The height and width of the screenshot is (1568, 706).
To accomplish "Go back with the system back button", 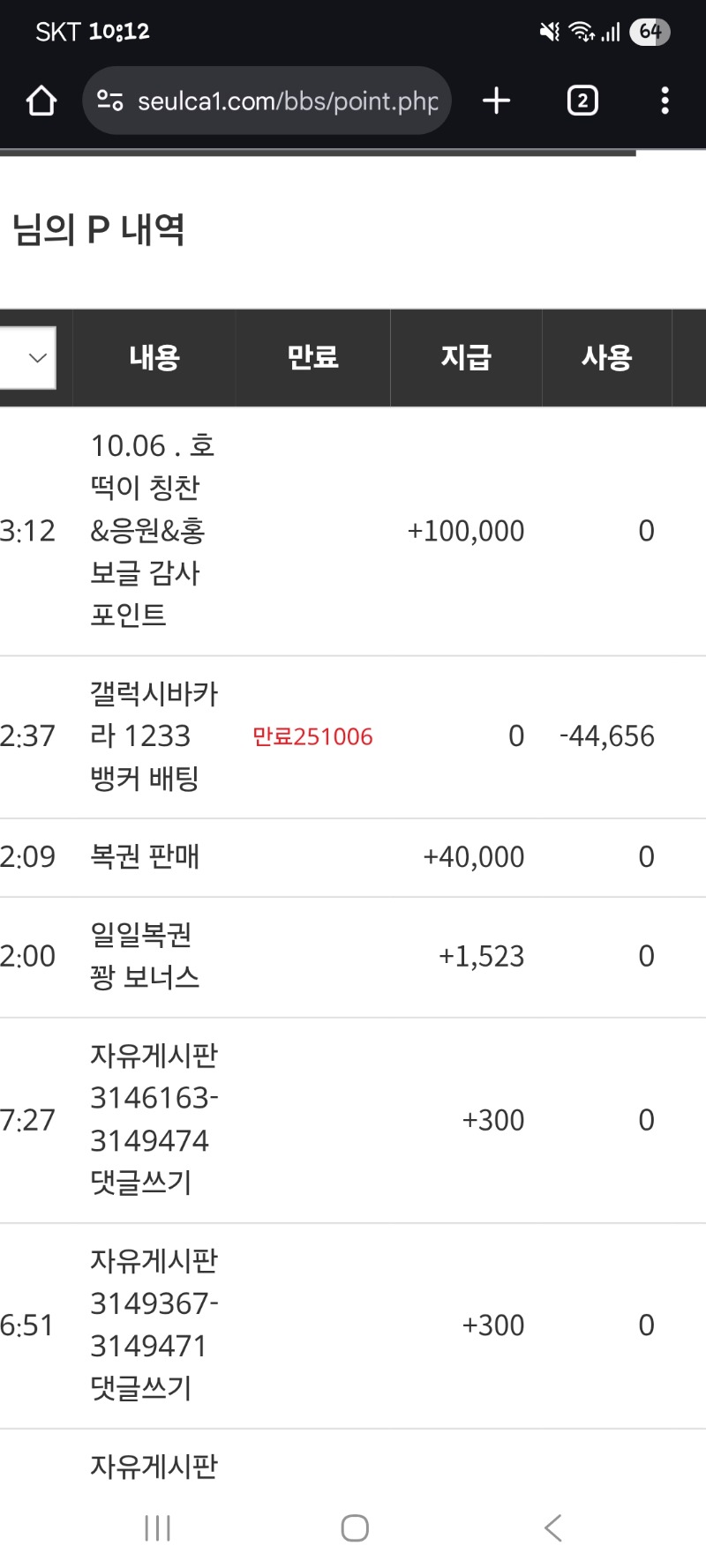I will tap(553, 1527).
